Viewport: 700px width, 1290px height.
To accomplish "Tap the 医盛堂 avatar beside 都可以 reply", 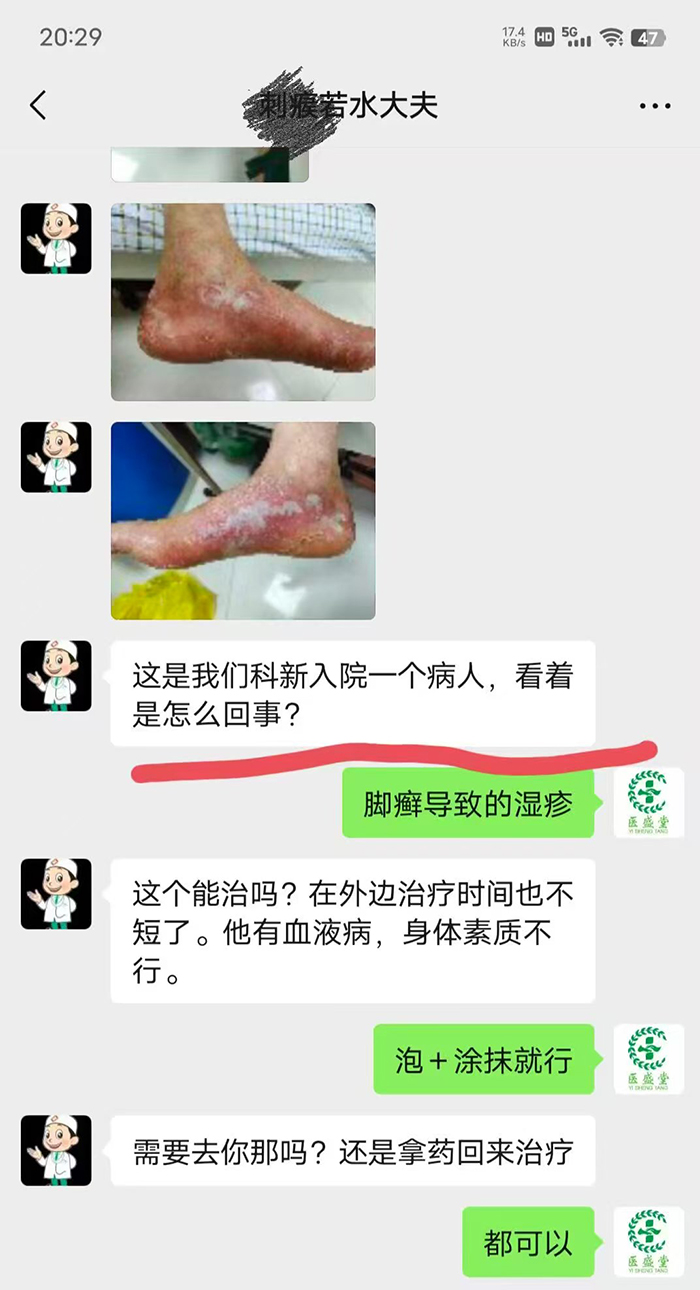I will click(649, 1242).
